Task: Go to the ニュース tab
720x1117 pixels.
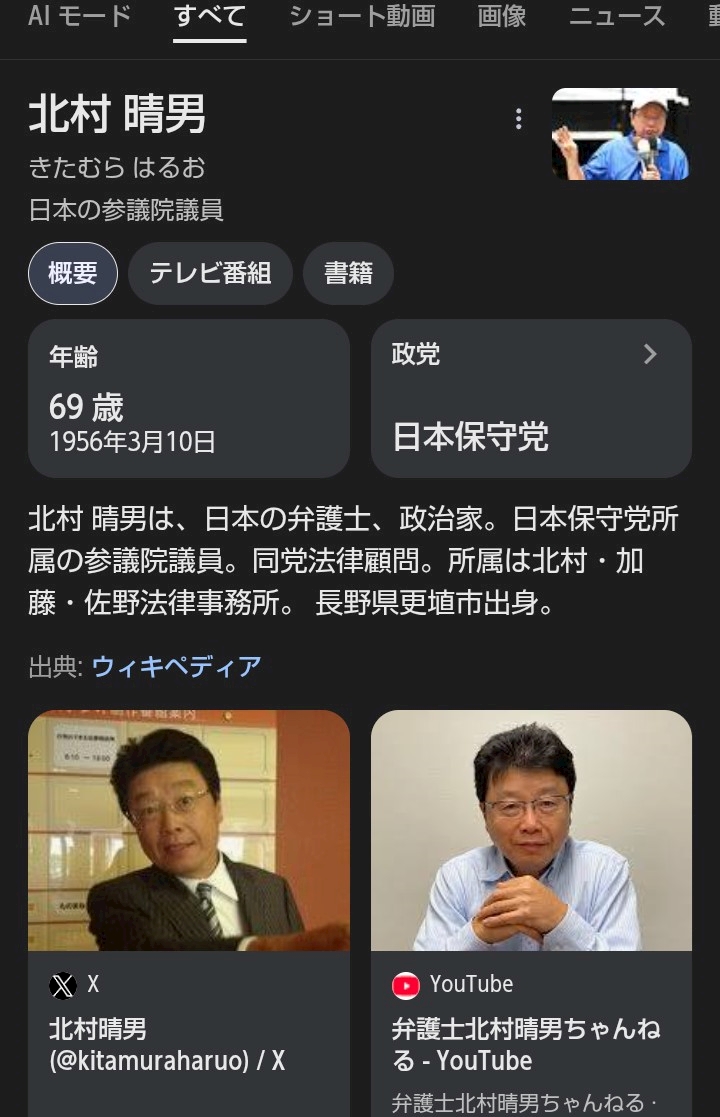Action: pyautogui.click(x=617, y=17)
